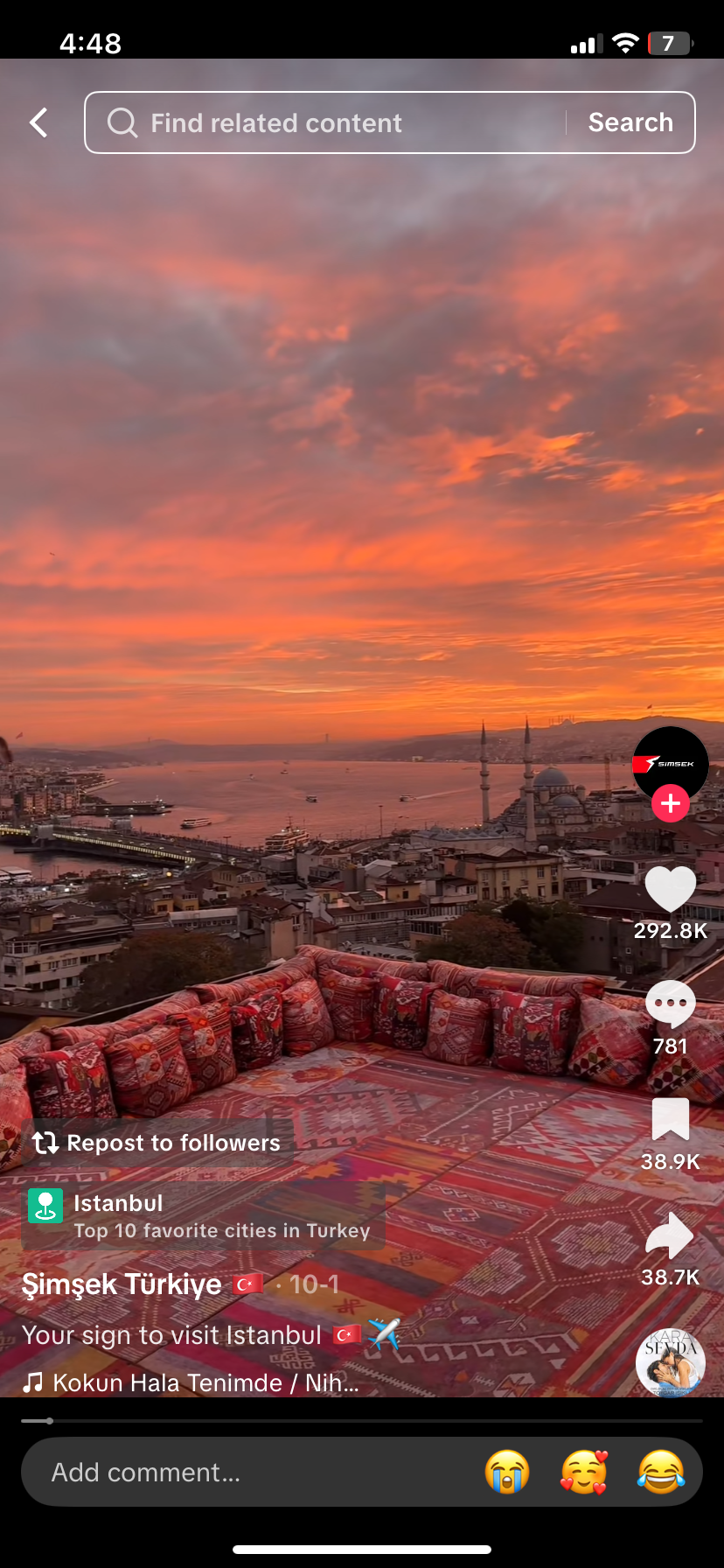
Task: Share this video using the arrow icon
Action: [670, 1235]
